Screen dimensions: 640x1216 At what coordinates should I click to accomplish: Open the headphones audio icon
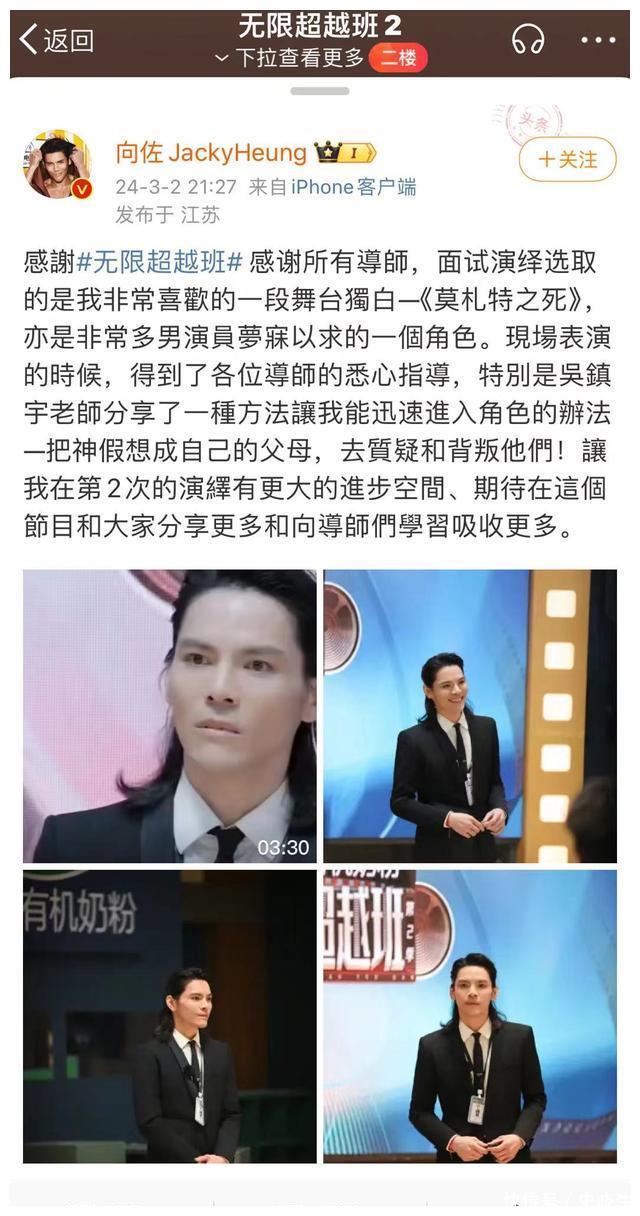pyautogui.click(x=527, y=40)
